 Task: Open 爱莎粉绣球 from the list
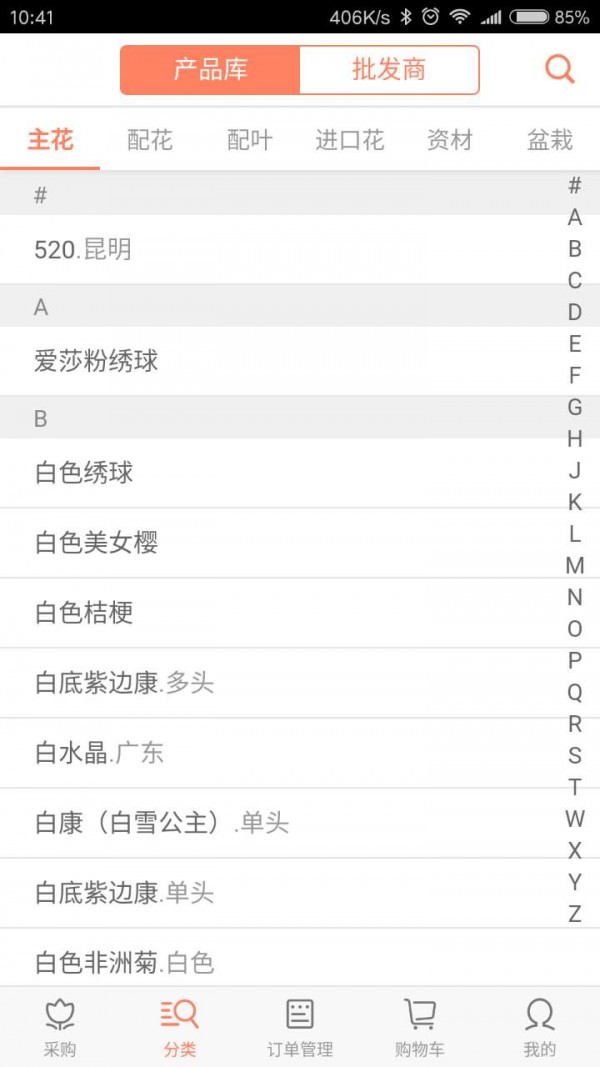pos(280,361)
